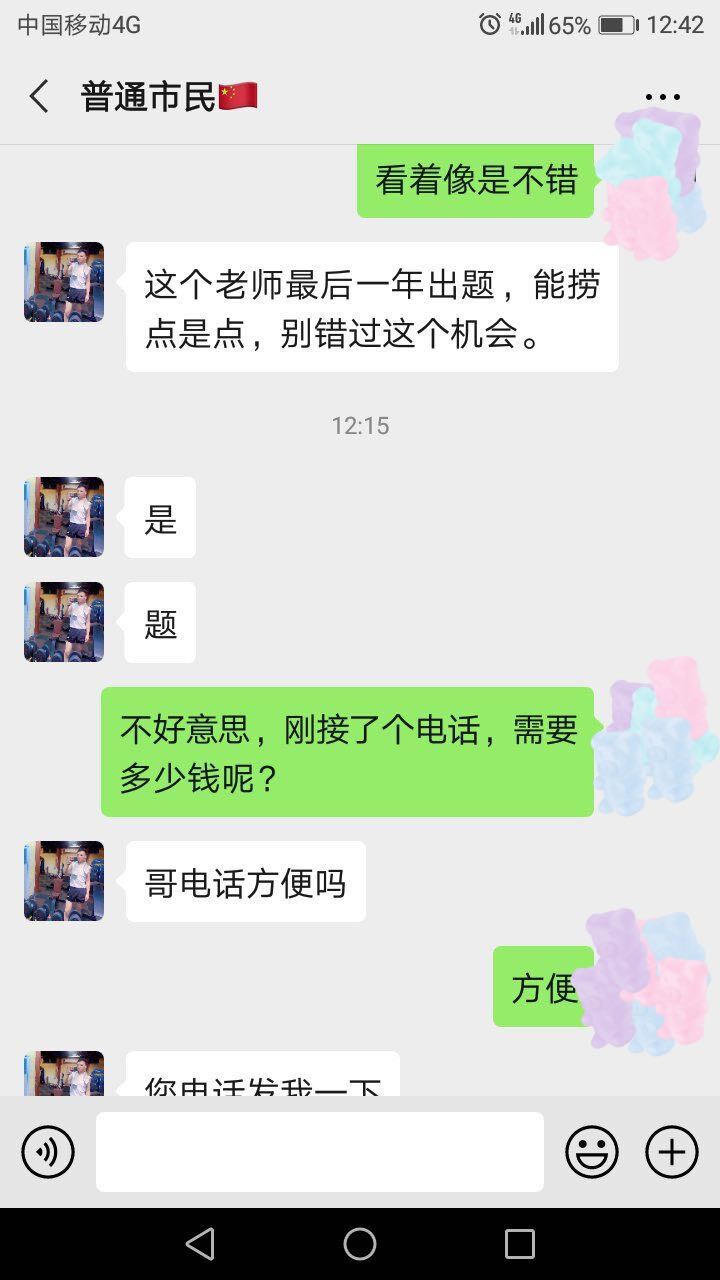Open contact avatar beside 哥电话方便吗
The height and width of the screenshot is (1280, 720).
(64, 881)
